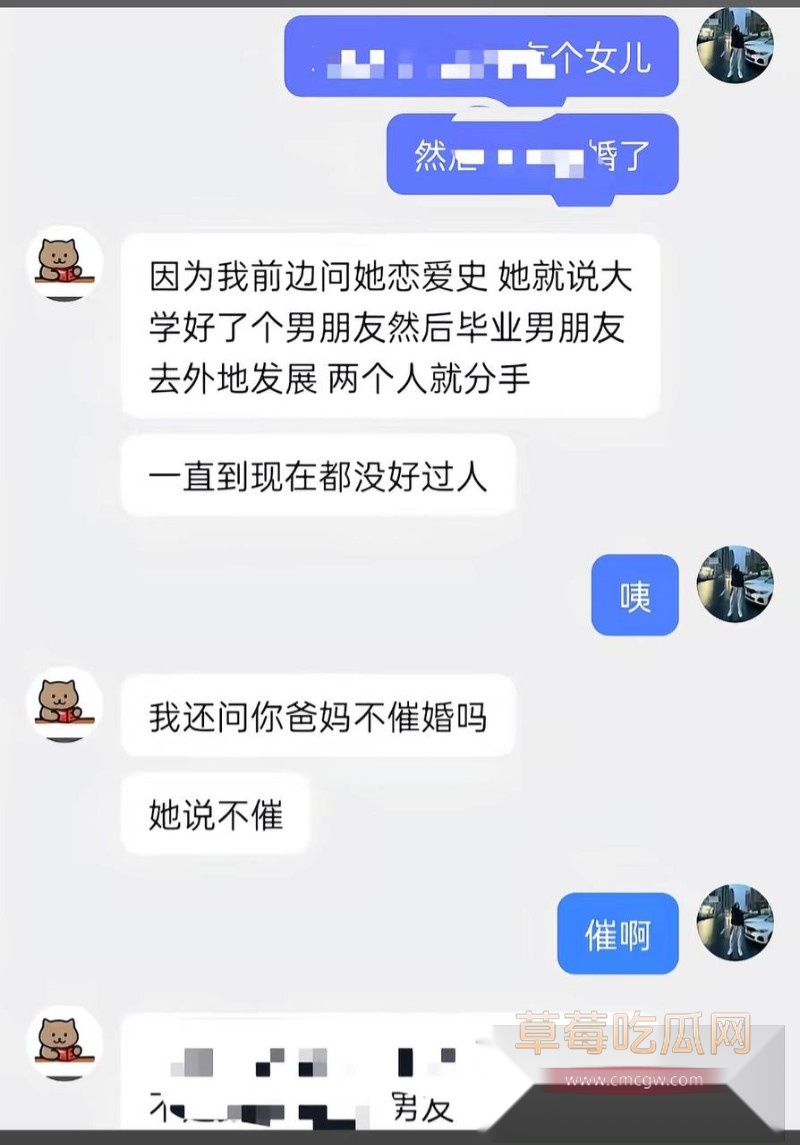Click the cat mascot avatar icon

point(64,263)
